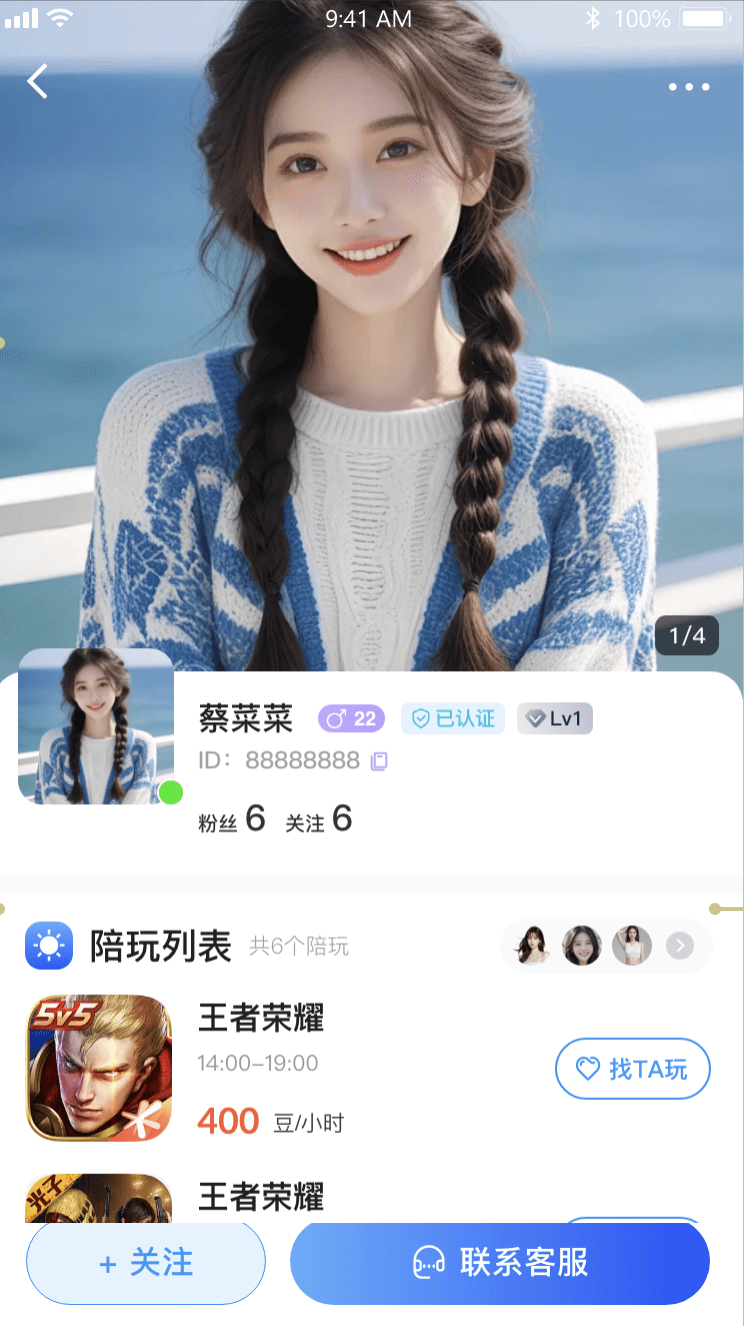This screenshot has width=744, height=1326.
Task: Go back using the top-left arrow
Action: click(x=38, y=82)
